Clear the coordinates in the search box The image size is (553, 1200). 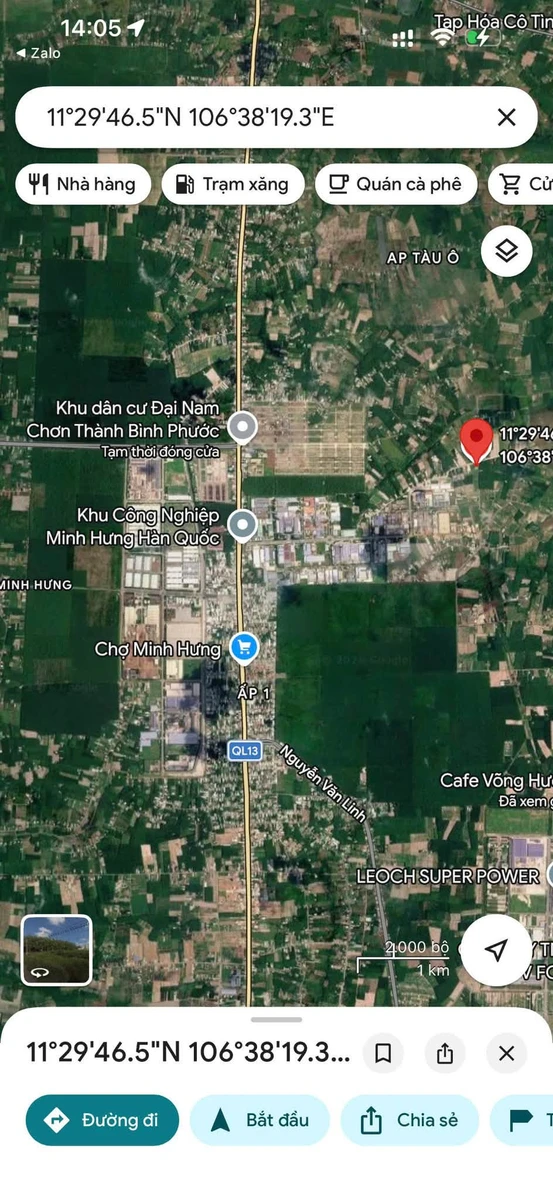(x=506, y=117)
